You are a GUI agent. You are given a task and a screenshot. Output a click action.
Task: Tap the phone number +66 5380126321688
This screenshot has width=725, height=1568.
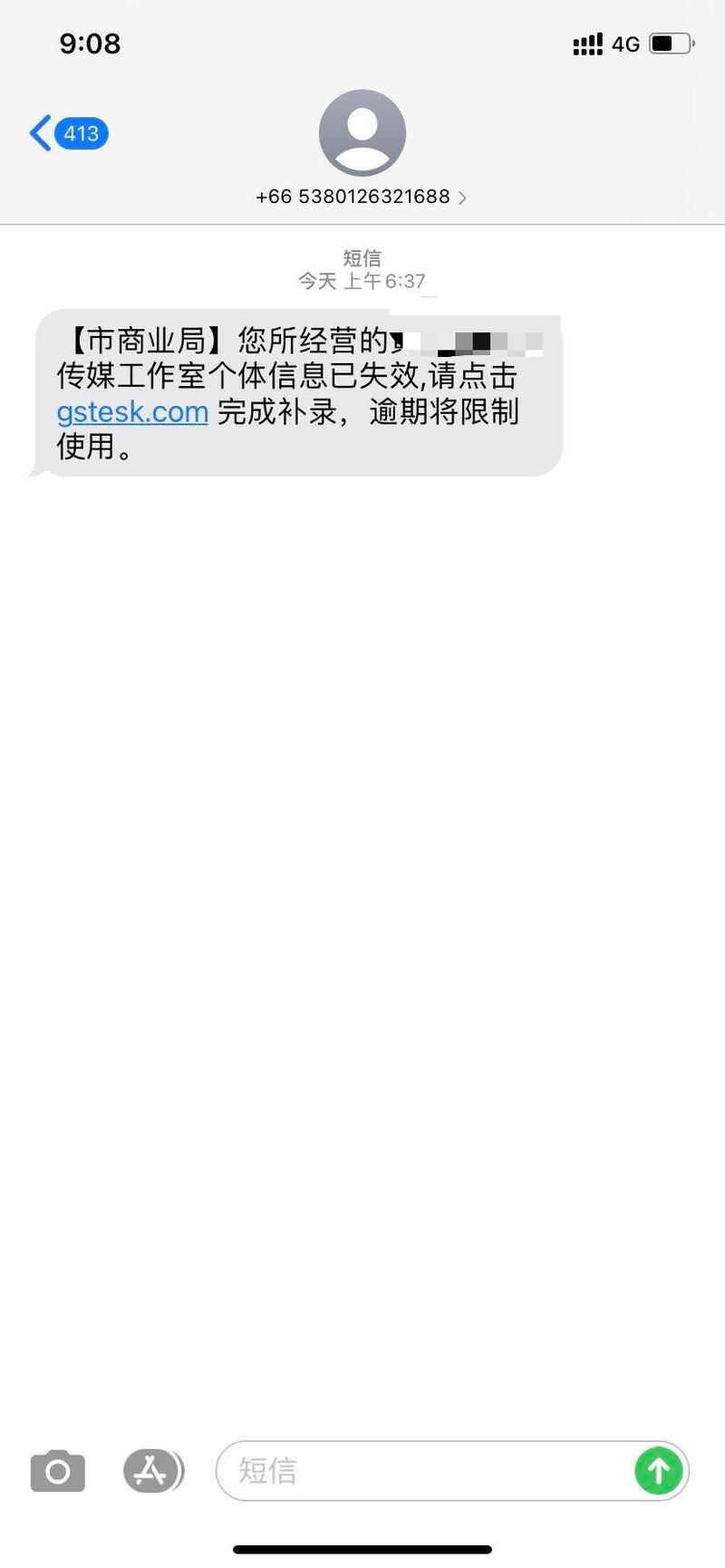click(352, 196)
